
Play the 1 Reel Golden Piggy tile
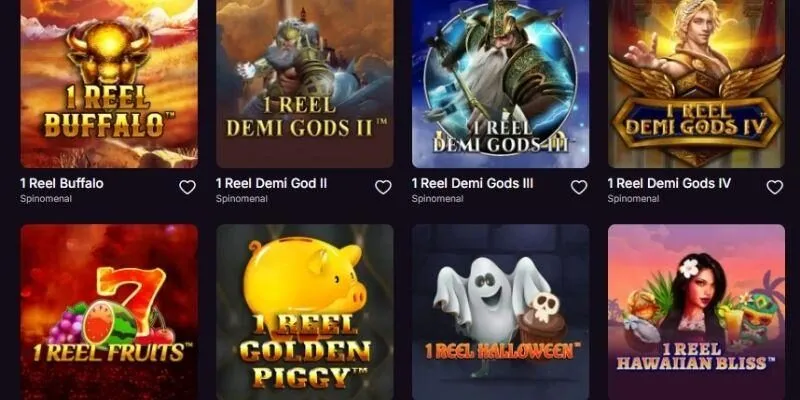[x=305, y=312]
